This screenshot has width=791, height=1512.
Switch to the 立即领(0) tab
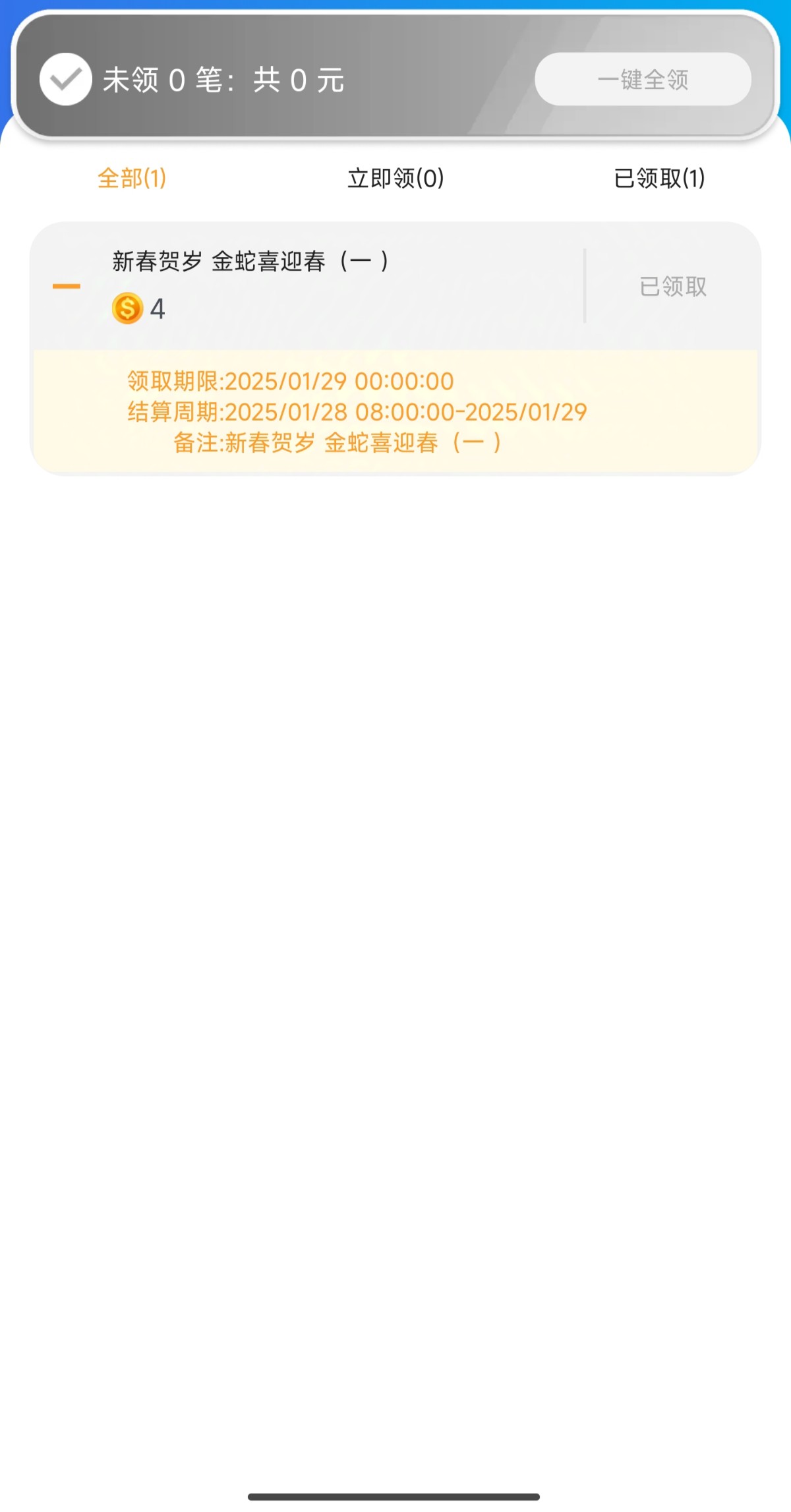(x=395, y=178)
